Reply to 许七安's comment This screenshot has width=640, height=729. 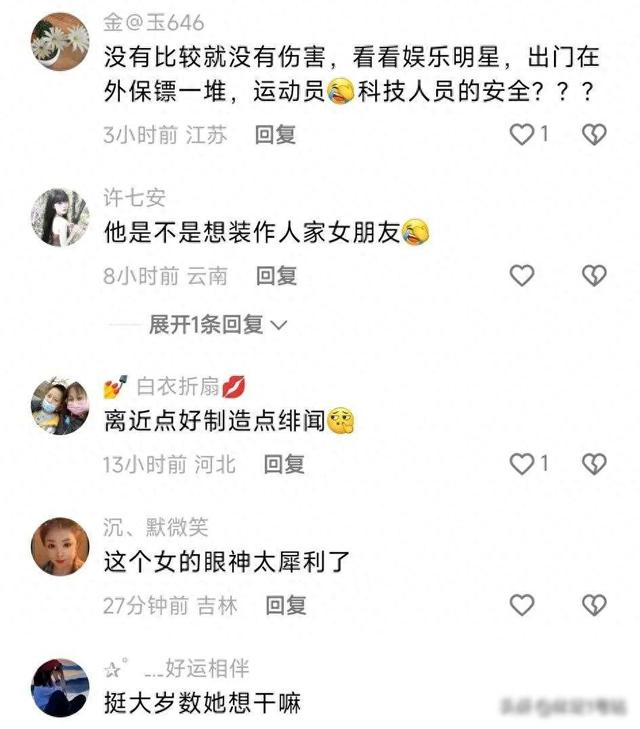coord(276,276)
